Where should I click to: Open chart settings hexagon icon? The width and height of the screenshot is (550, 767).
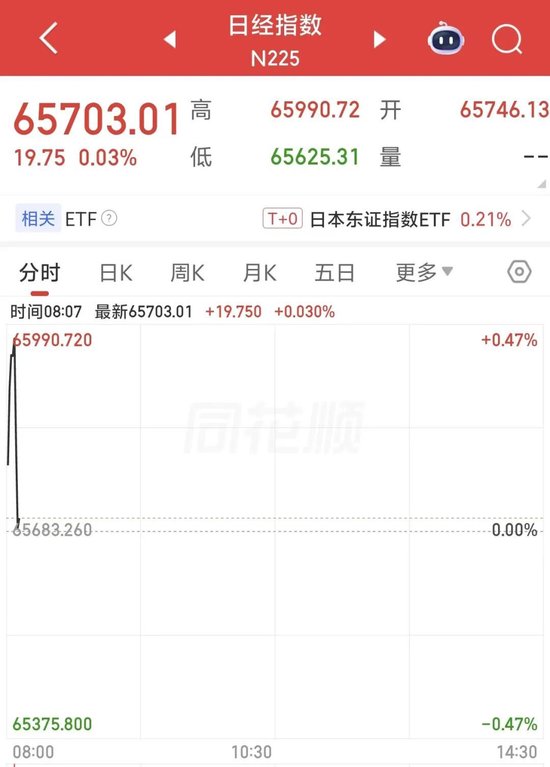tap(519, 271)
